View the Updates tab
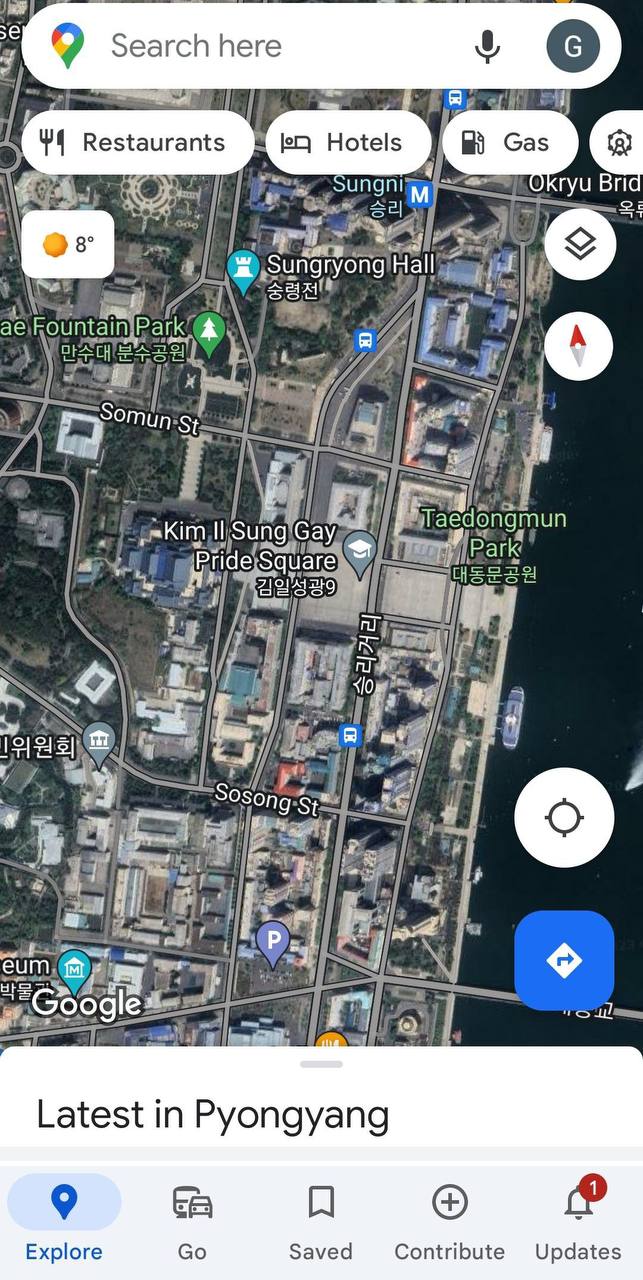This screenshot has height=1280, width=643. pos(578,1222)
